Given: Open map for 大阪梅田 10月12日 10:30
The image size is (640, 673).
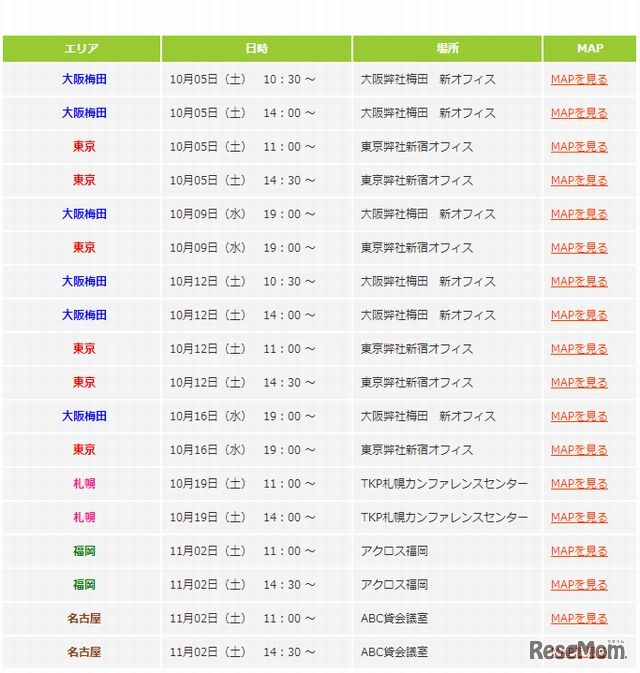Looking at the screenshot, I should pyautogui.click(x=579, y=282).
